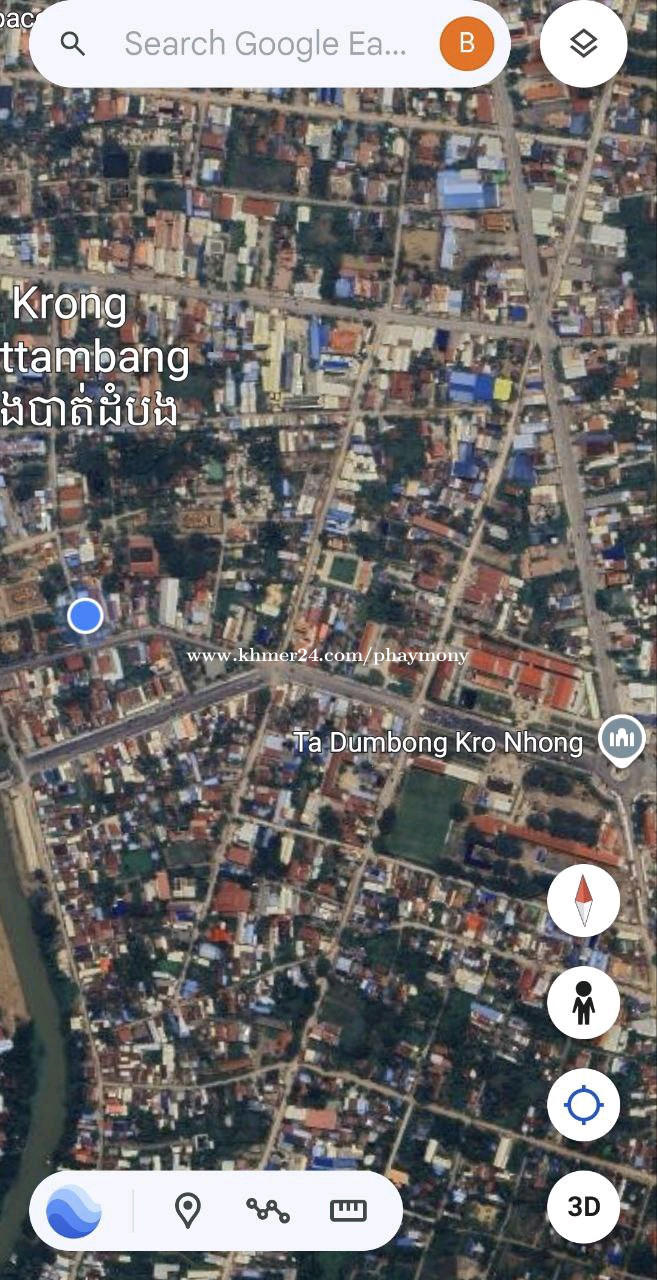Add a placemark with the pin tool

pyautogui.click(x=188, y=1210)
